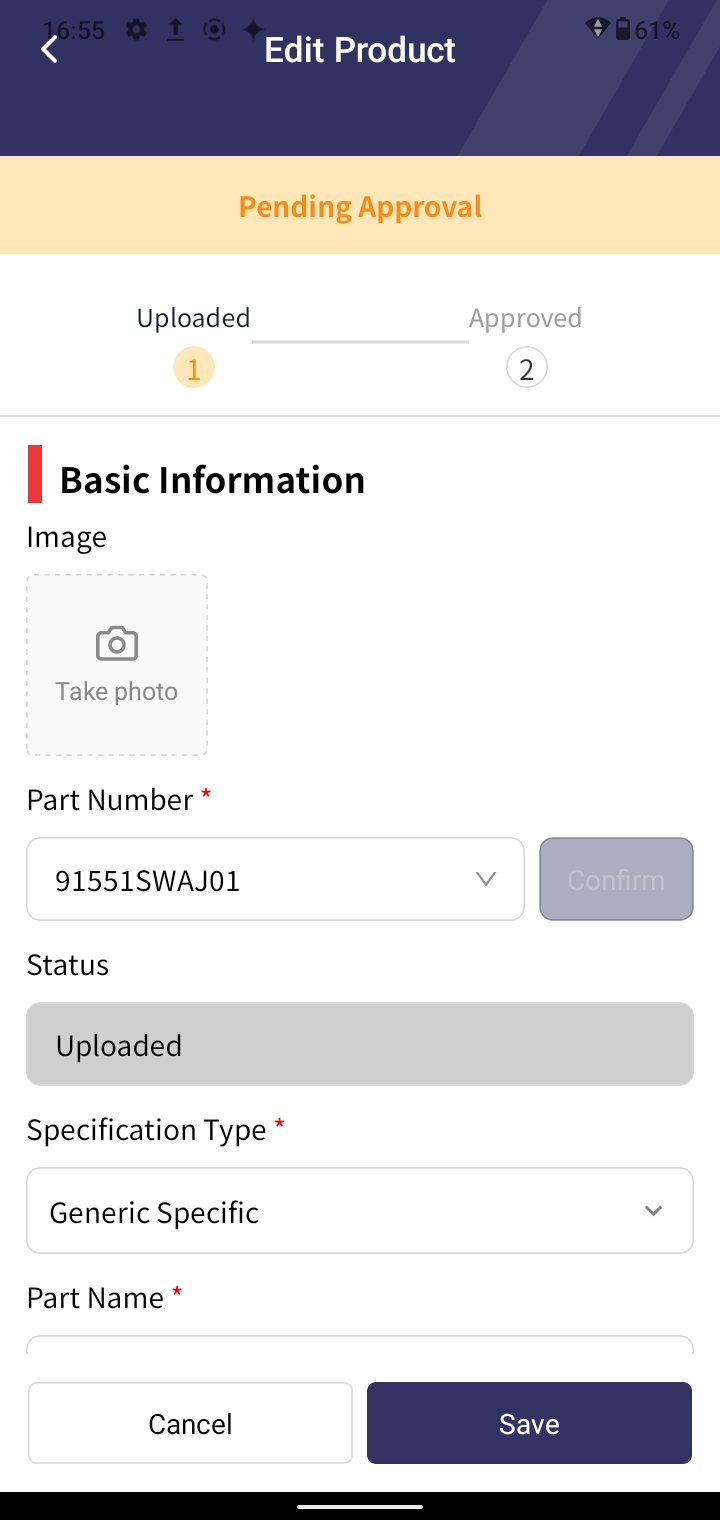Go back using the header arrow
720x1520 pixels.
(49, 49)
